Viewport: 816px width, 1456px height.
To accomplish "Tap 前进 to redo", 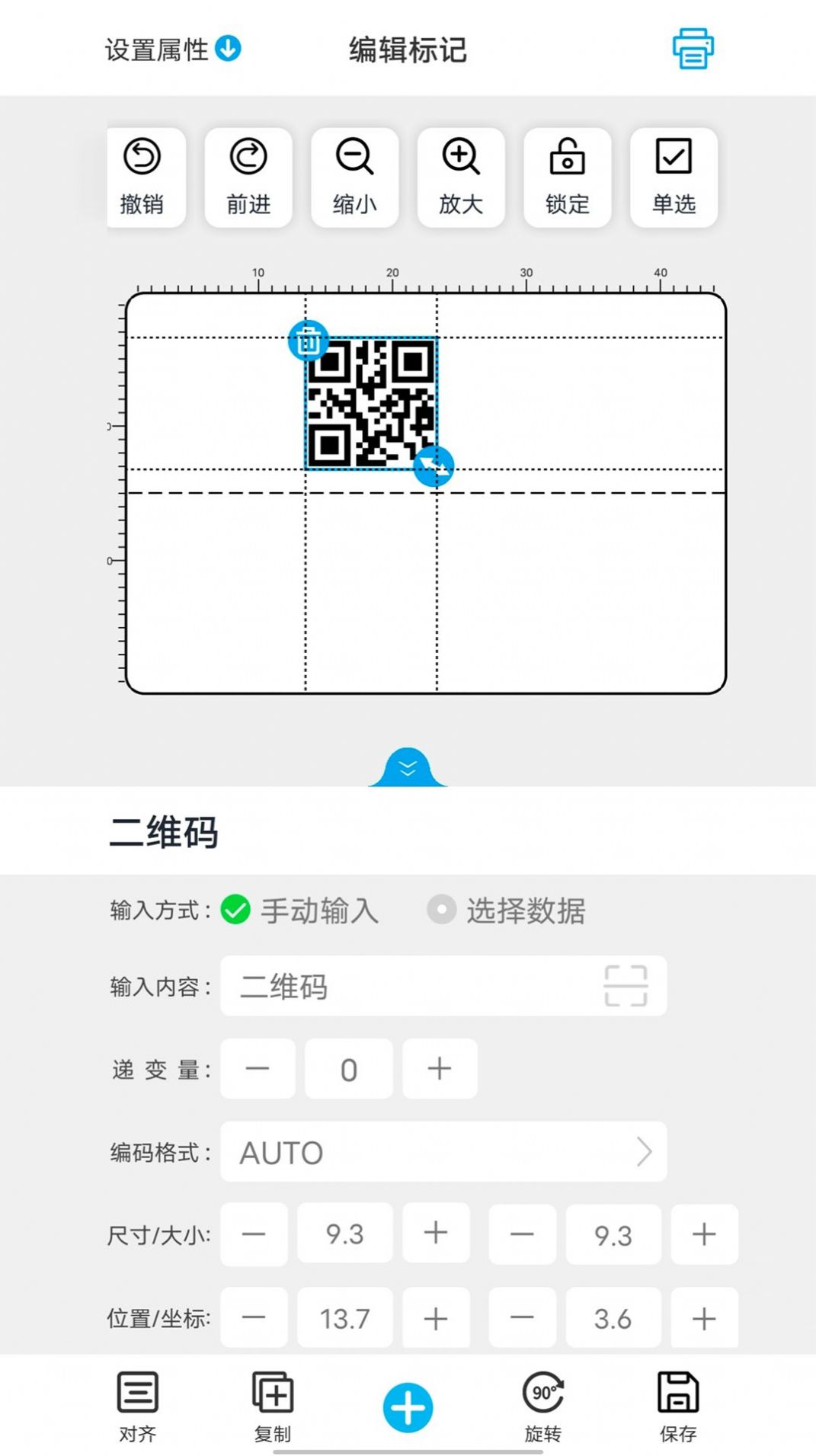I will pos(248,178).
